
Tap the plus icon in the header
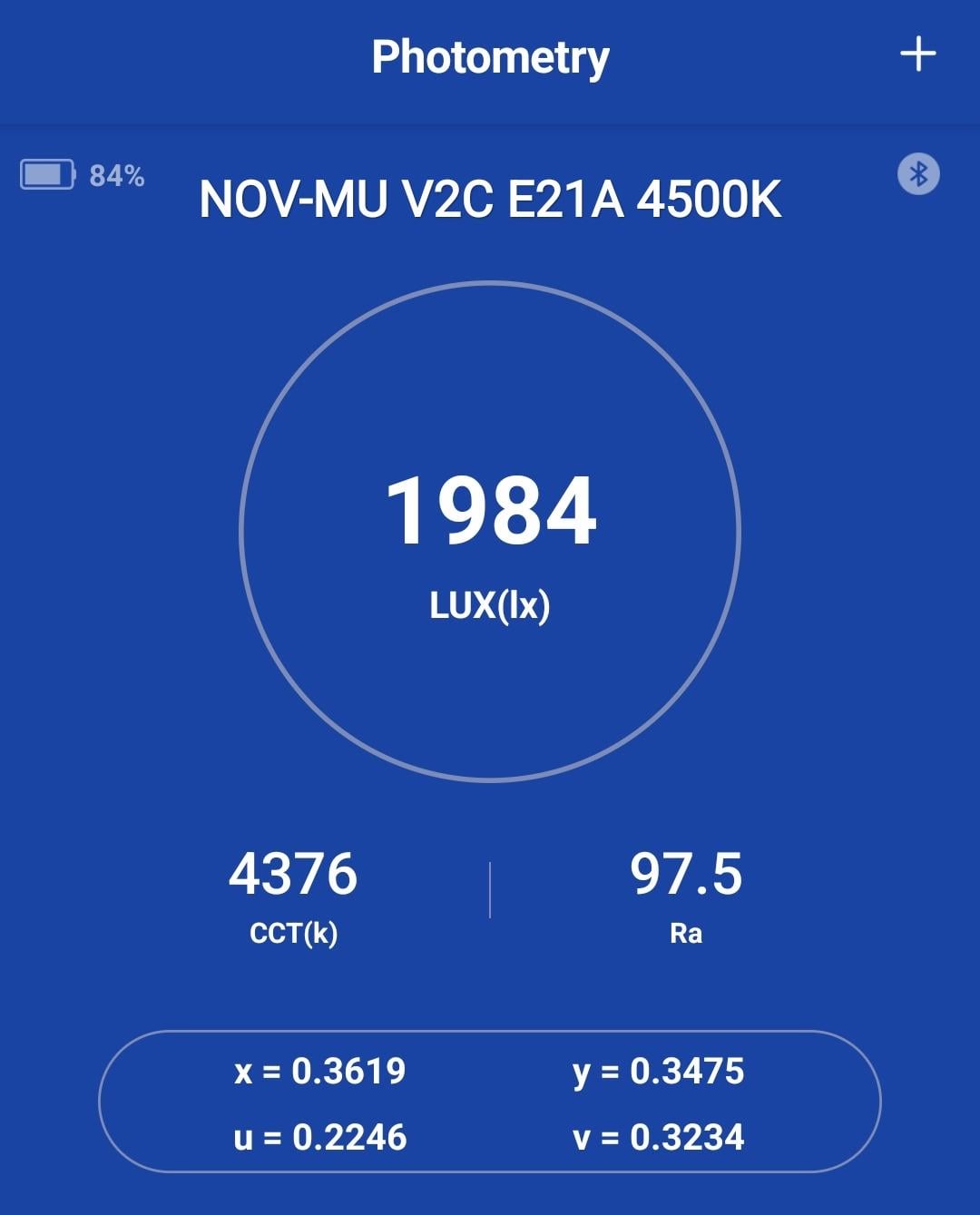pyautogui.click(x=917, y=54)
